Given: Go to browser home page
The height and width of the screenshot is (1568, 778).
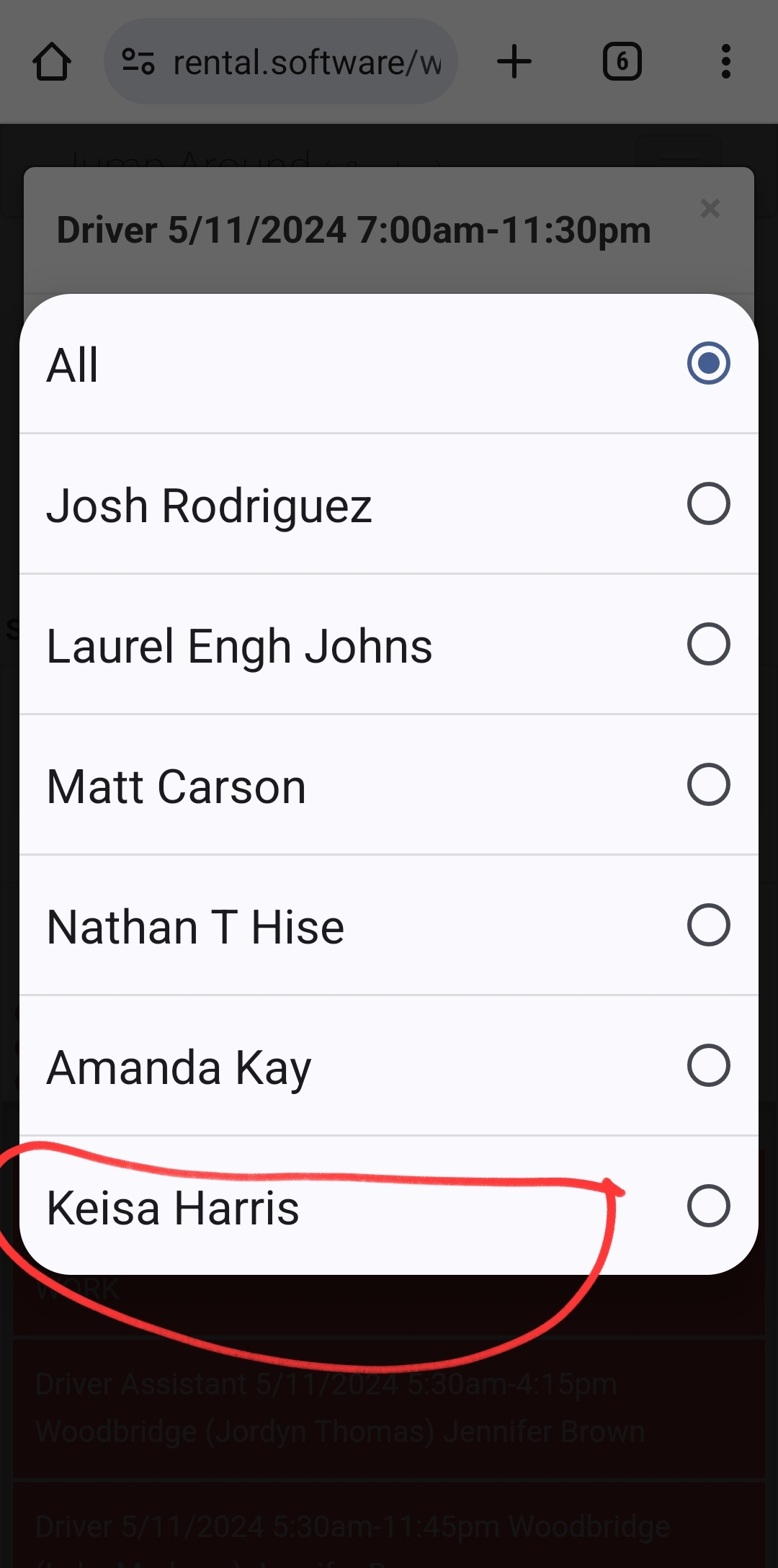Looking at the screenshot, I should coord(52,62).
